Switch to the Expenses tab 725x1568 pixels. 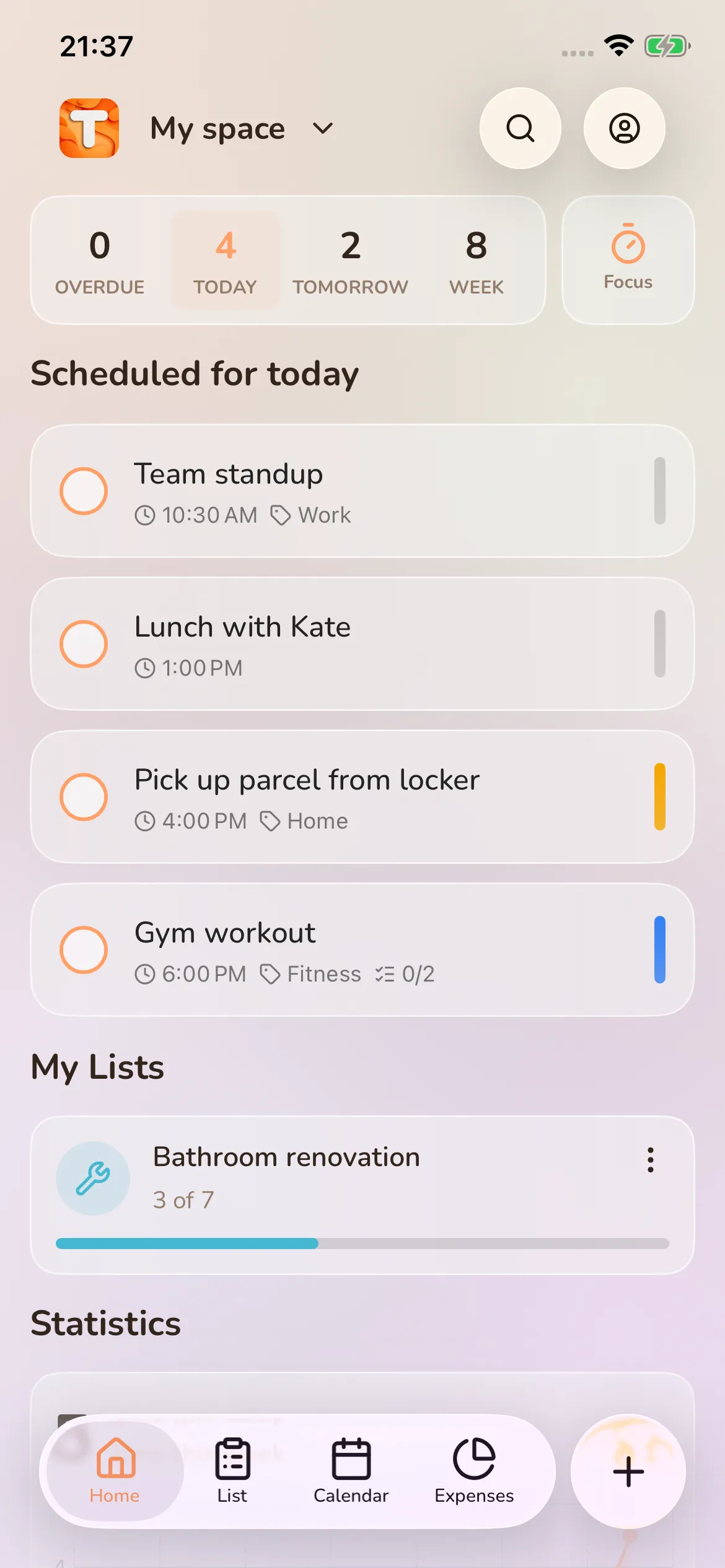tap(474, 1471)
